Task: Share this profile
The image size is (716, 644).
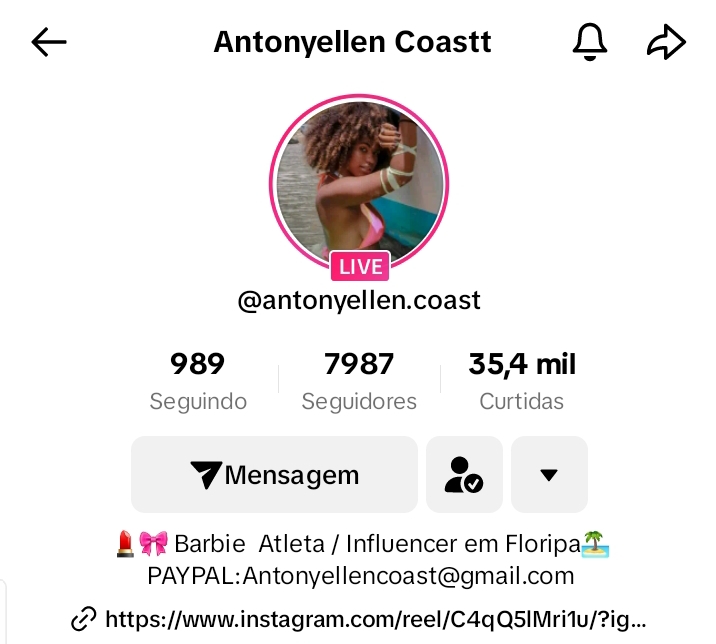Action: (666, 42)
